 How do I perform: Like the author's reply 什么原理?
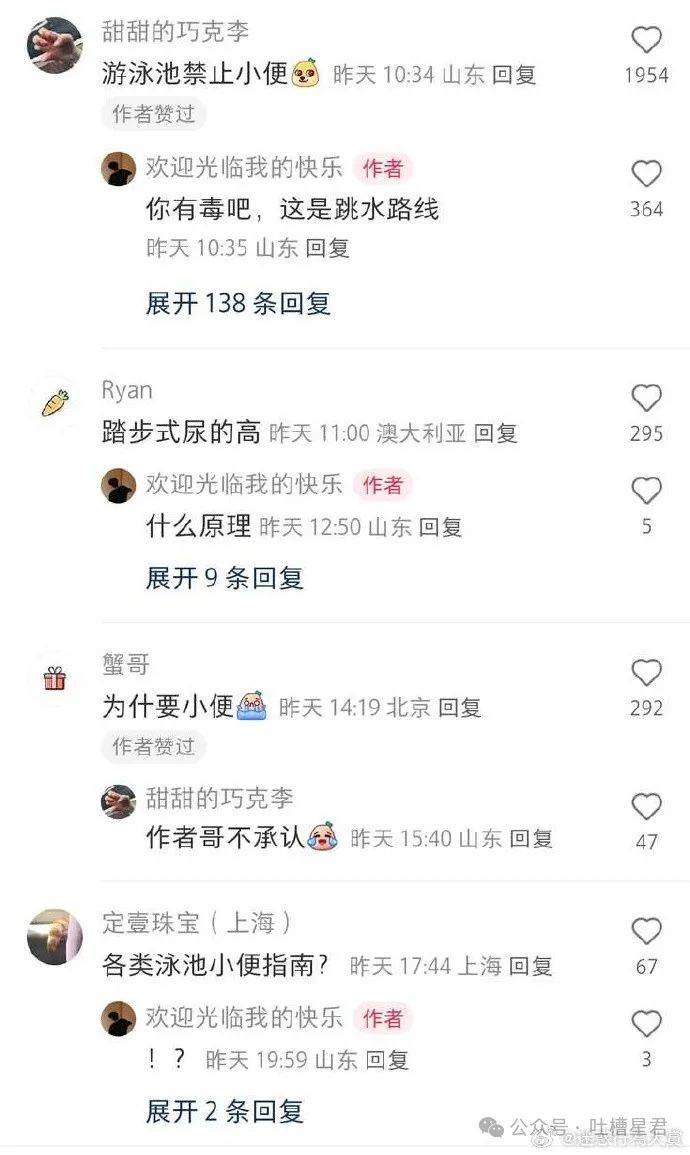(647, 491)
